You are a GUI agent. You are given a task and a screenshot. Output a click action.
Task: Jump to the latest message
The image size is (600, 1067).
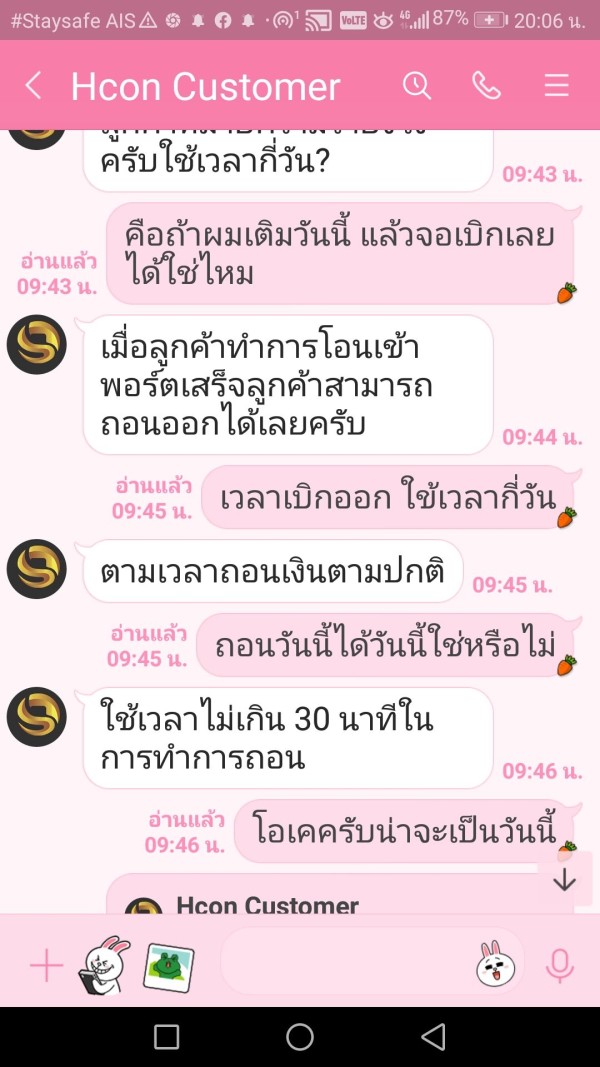tap(564, 880)
